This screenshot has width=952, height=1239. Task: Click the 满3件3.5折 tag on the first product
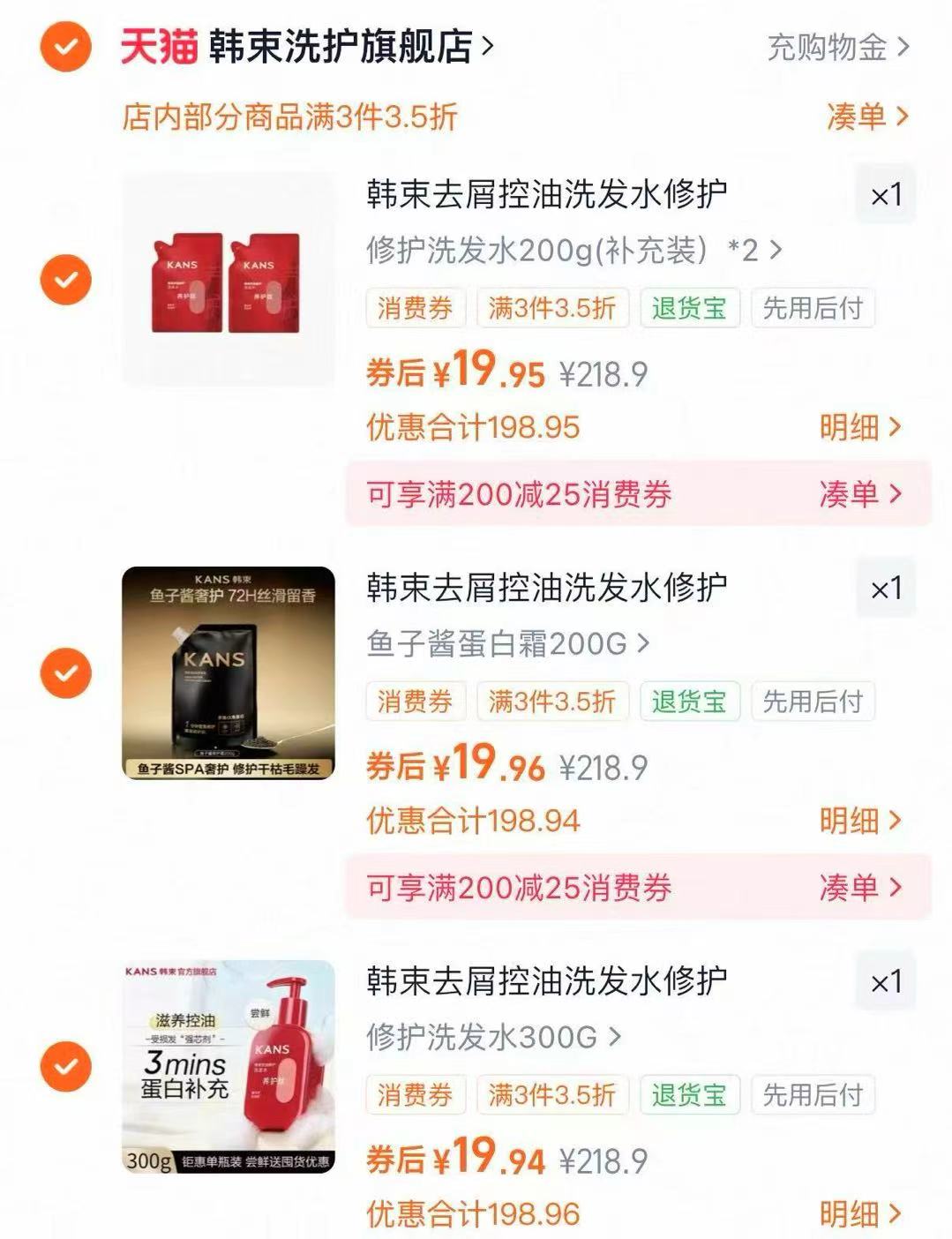point(553,309)
